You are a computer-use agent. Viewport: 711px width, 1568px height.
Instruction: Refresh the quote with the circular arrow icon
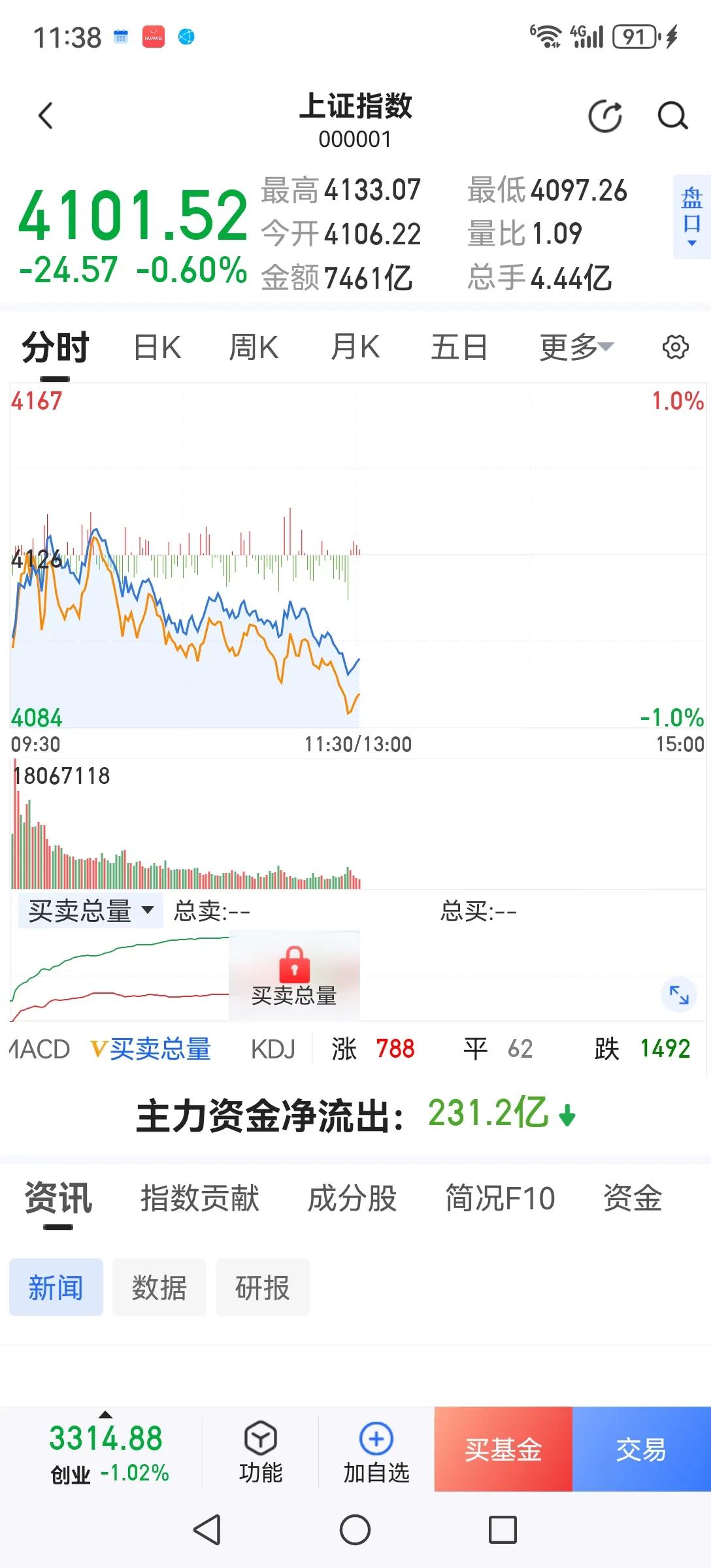[604, 116]
